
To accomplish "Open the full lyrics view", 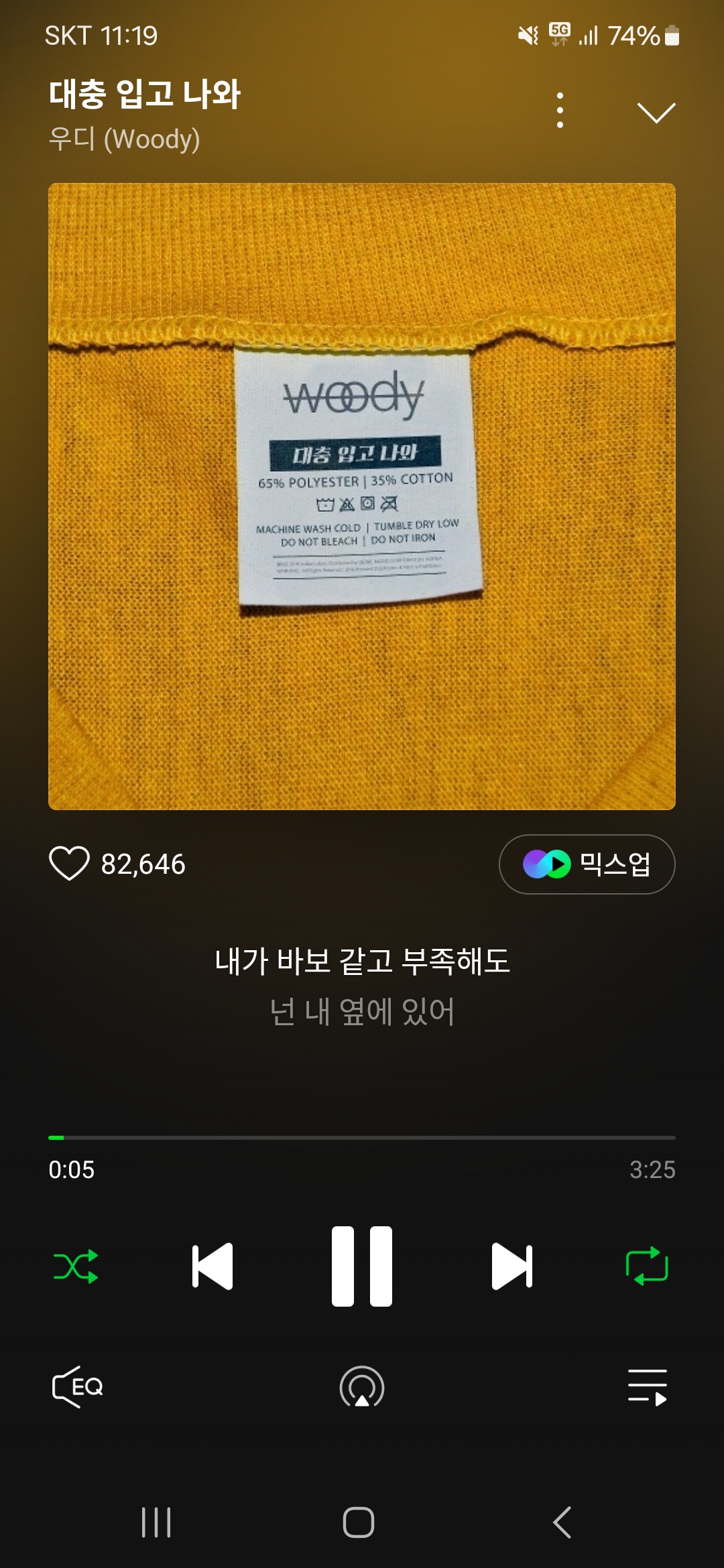I will coord(362,985).
